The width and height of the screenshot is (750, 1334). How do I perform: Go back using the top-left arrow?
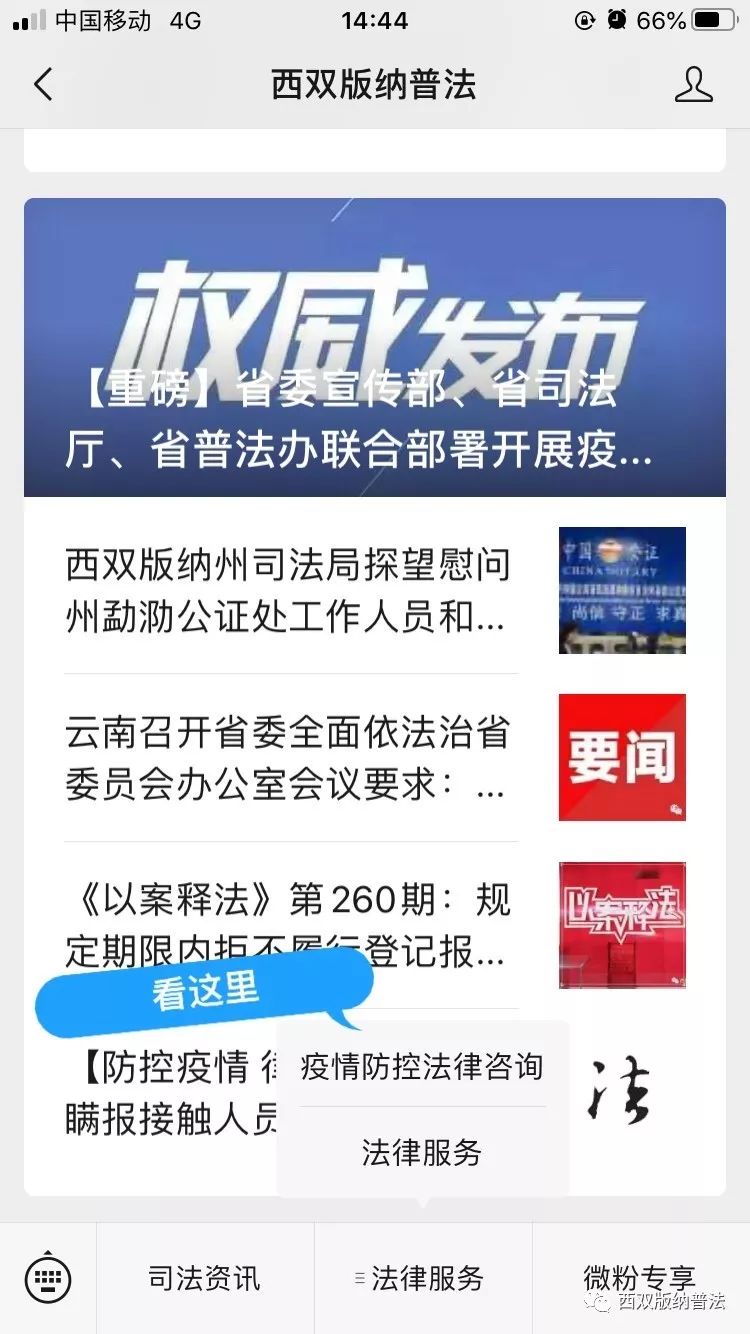pyautogui.click(x=43, y=84)
